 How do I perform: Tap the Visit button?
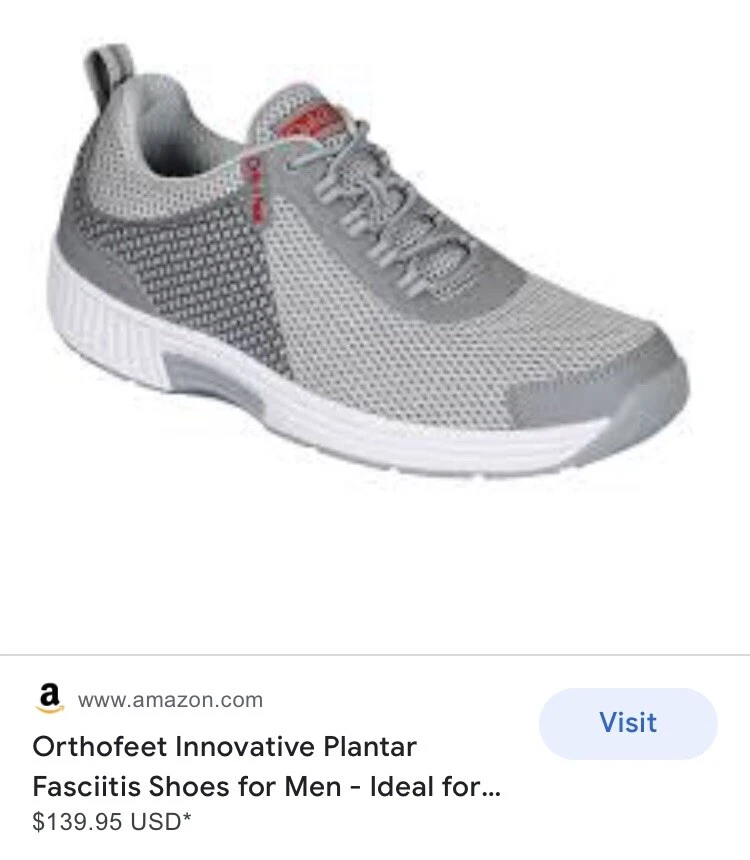click(628, 723)
